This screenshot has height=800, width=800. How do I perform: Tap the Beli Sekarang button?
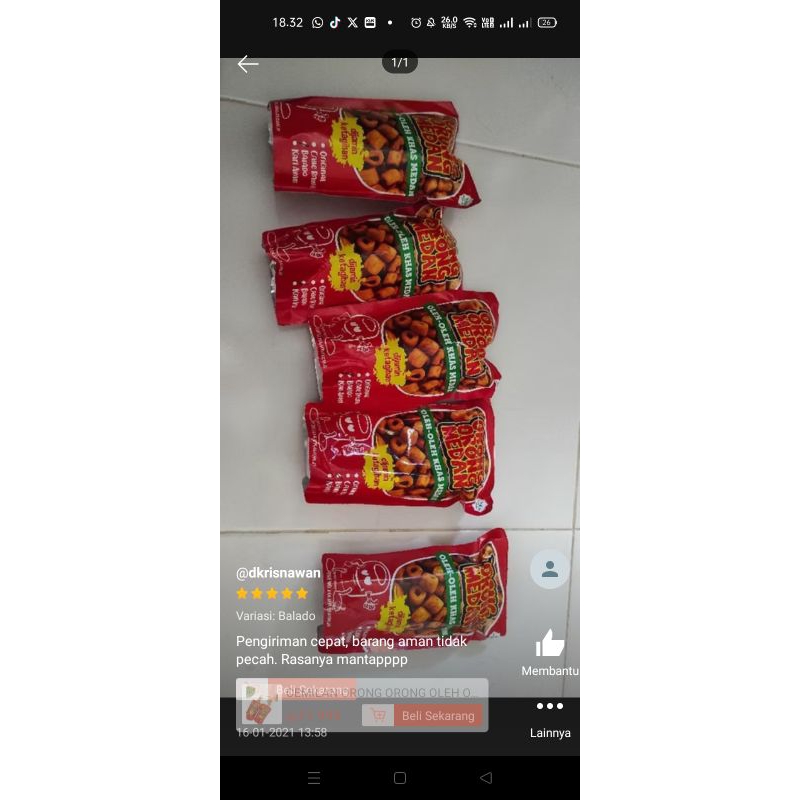(x=423, y=715)
